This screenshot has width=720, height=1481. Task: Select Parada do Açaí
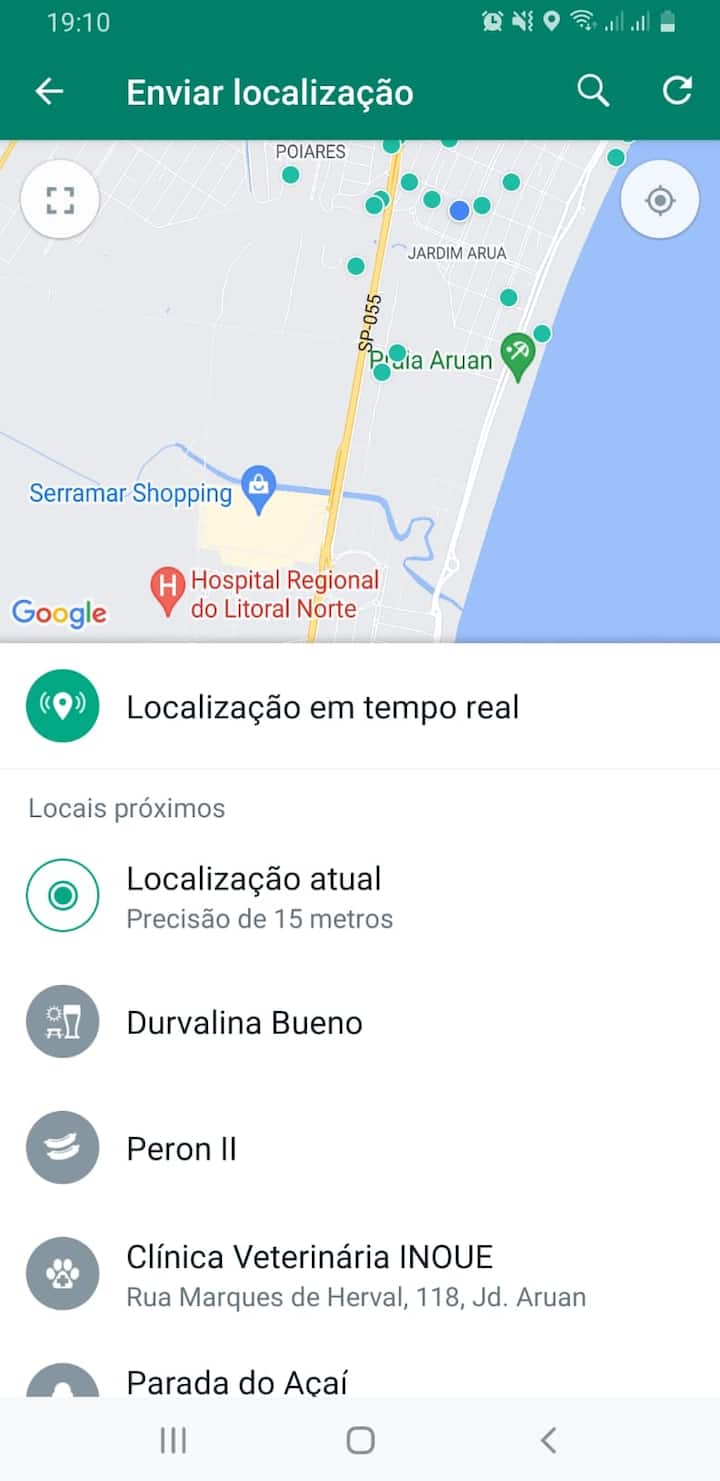237,1382
